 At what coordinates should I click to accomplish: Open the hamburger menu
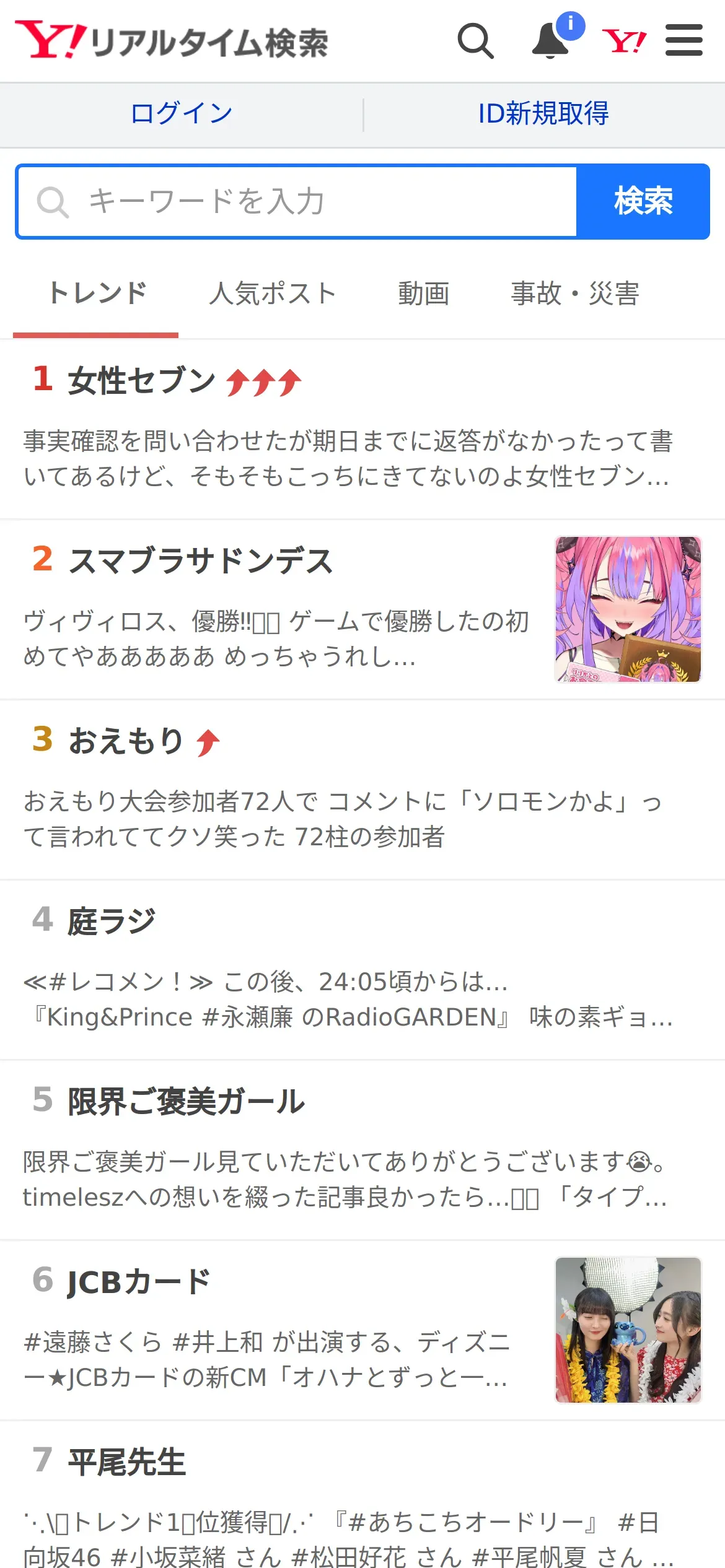click(x=684, y=40)
